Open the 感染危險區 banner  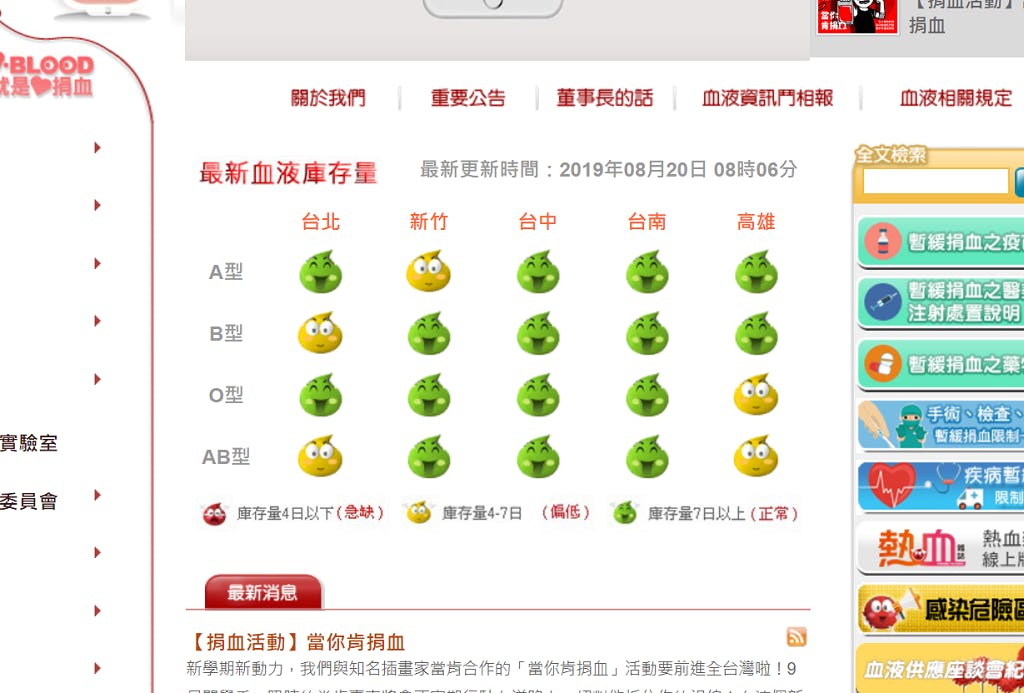click(x=940, y=609)
